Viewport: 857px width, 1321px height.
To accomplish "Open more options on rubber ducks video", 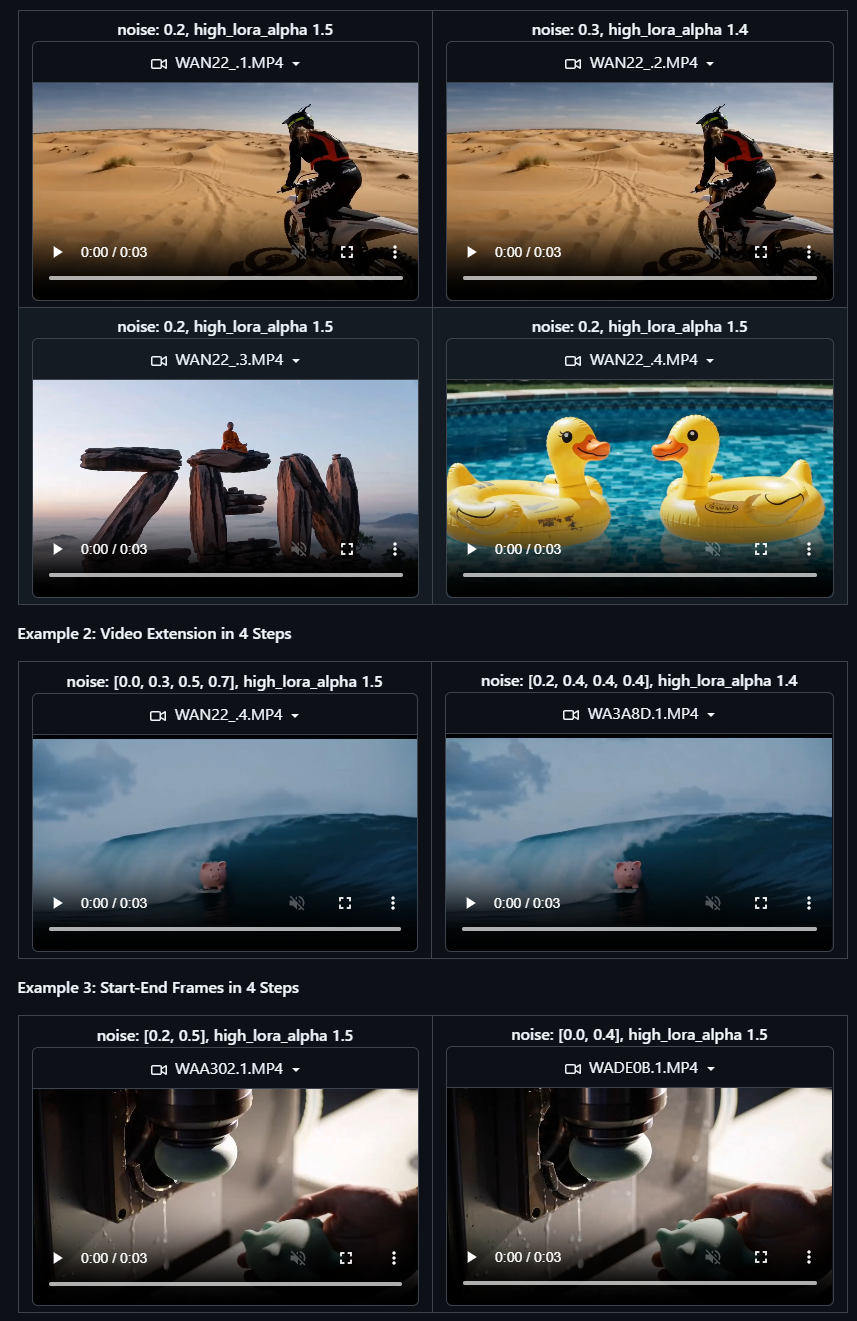I will [809, 549].
